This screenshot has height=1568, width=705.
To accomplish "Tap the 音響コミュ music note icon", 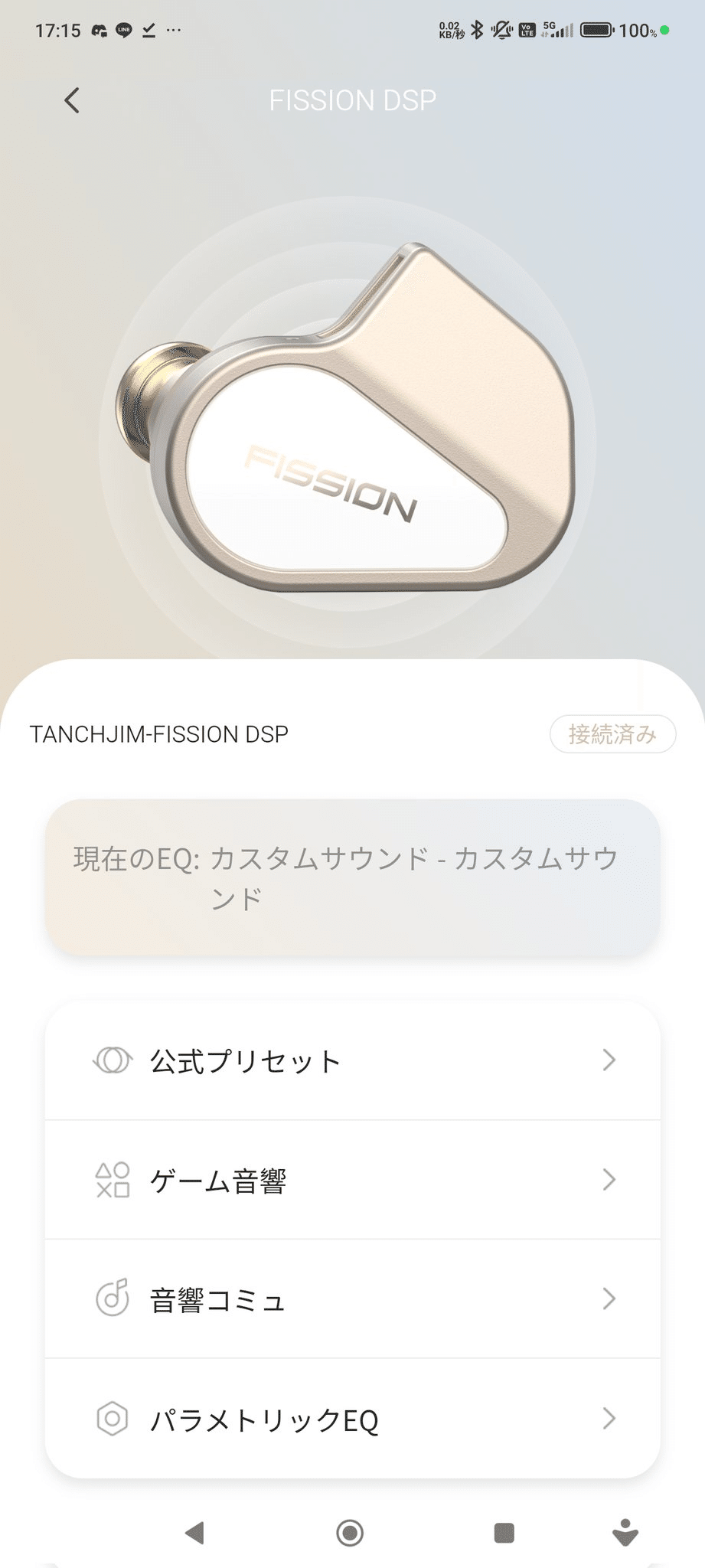I will coord(113,1298).
